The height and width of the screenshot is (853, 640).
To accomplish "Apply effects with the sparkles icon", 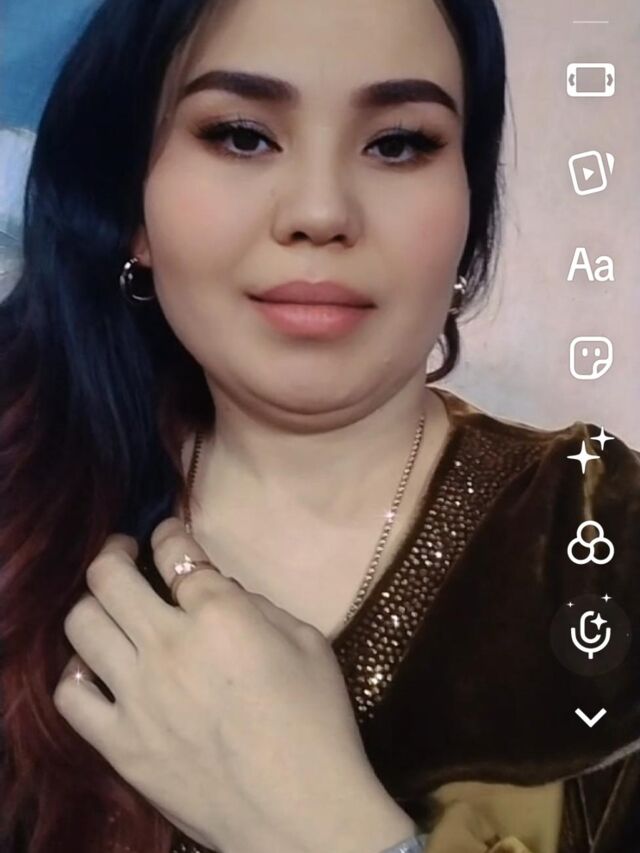I will click(590, 450).
